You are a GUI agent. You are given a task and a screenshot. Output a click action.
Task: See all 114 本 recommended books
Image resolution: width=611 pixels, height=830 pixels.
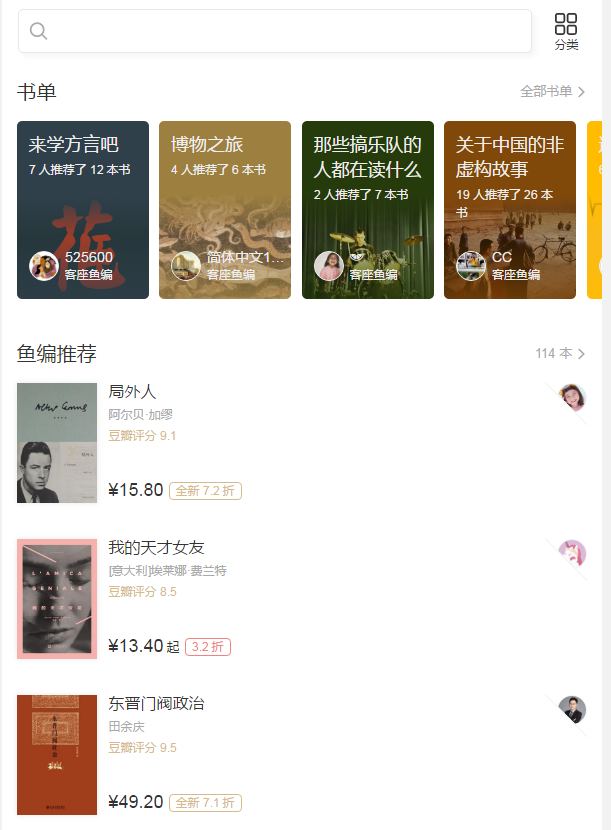coord(560,354)
